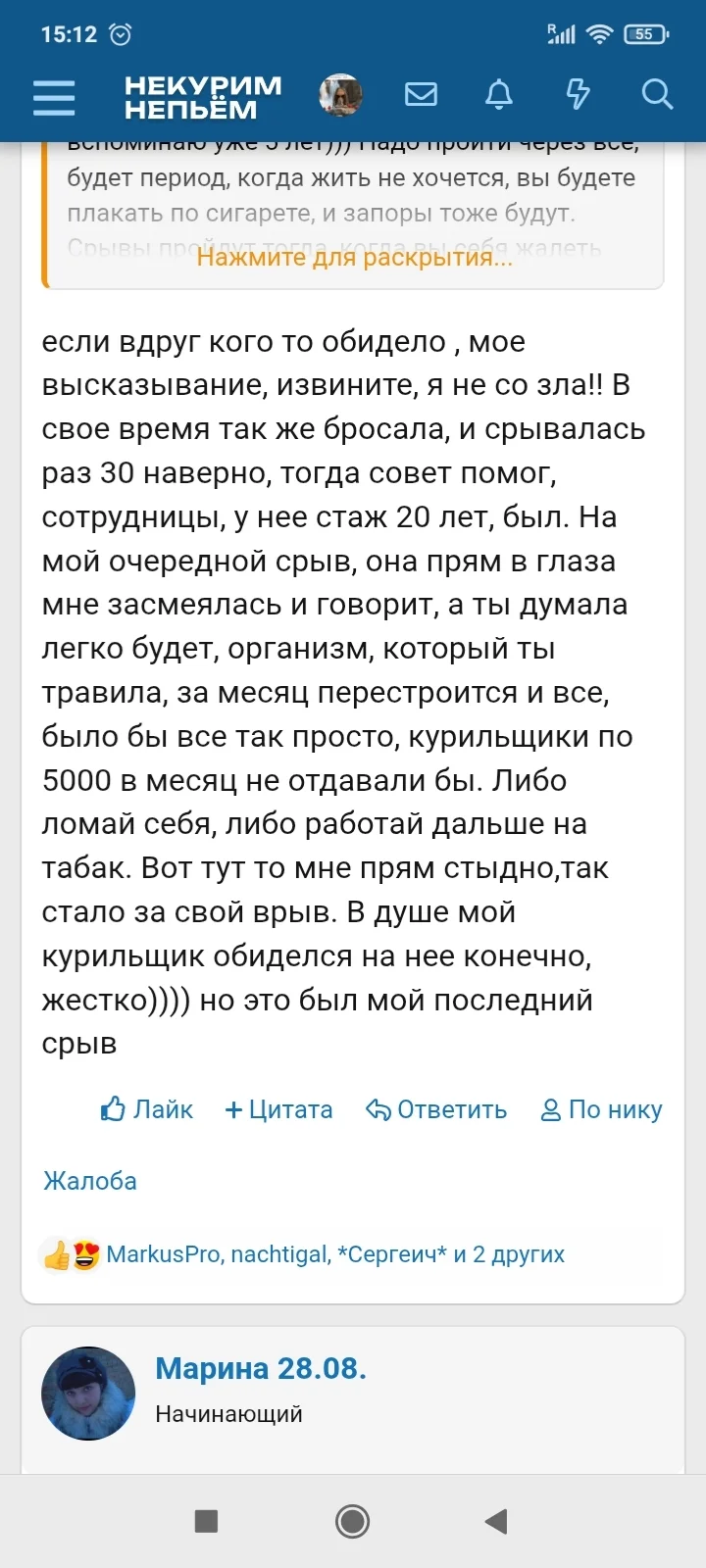This screenshot has width=706, height=1568.
Task: Tap your profile avatar in the top bar
Action: 338,94
